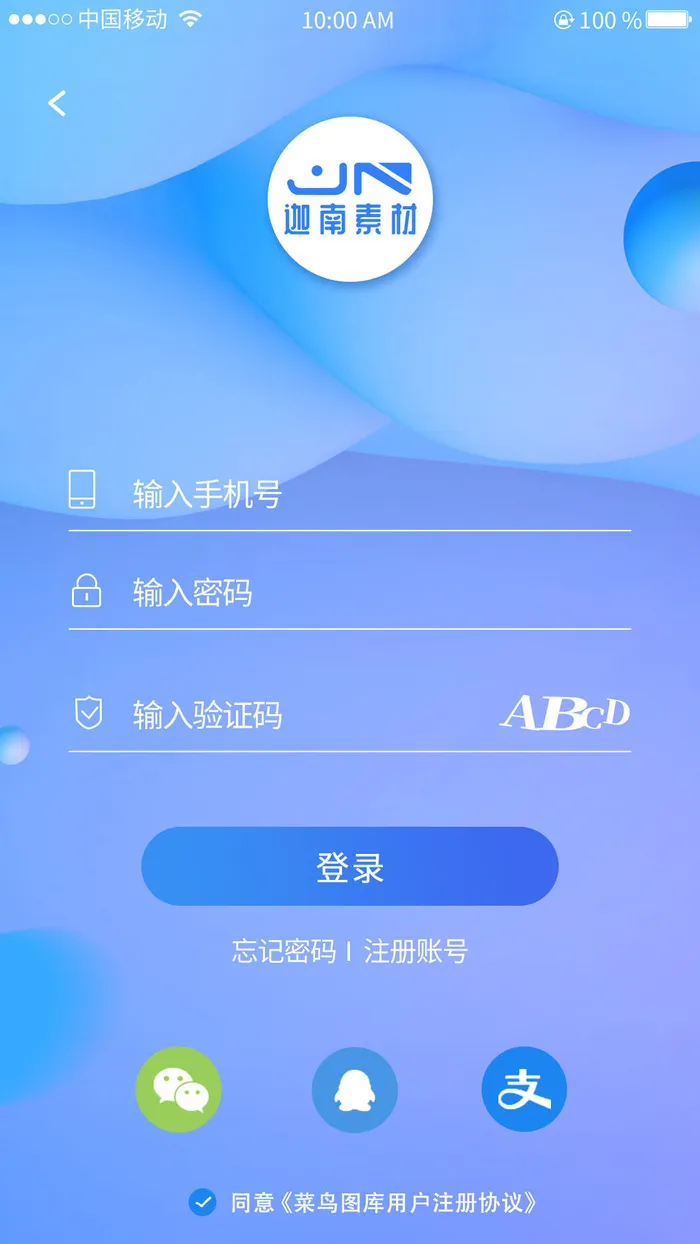The image size is (700, 1244).
Task: Open the 注册账号 register account link
Action: [416, 951]
